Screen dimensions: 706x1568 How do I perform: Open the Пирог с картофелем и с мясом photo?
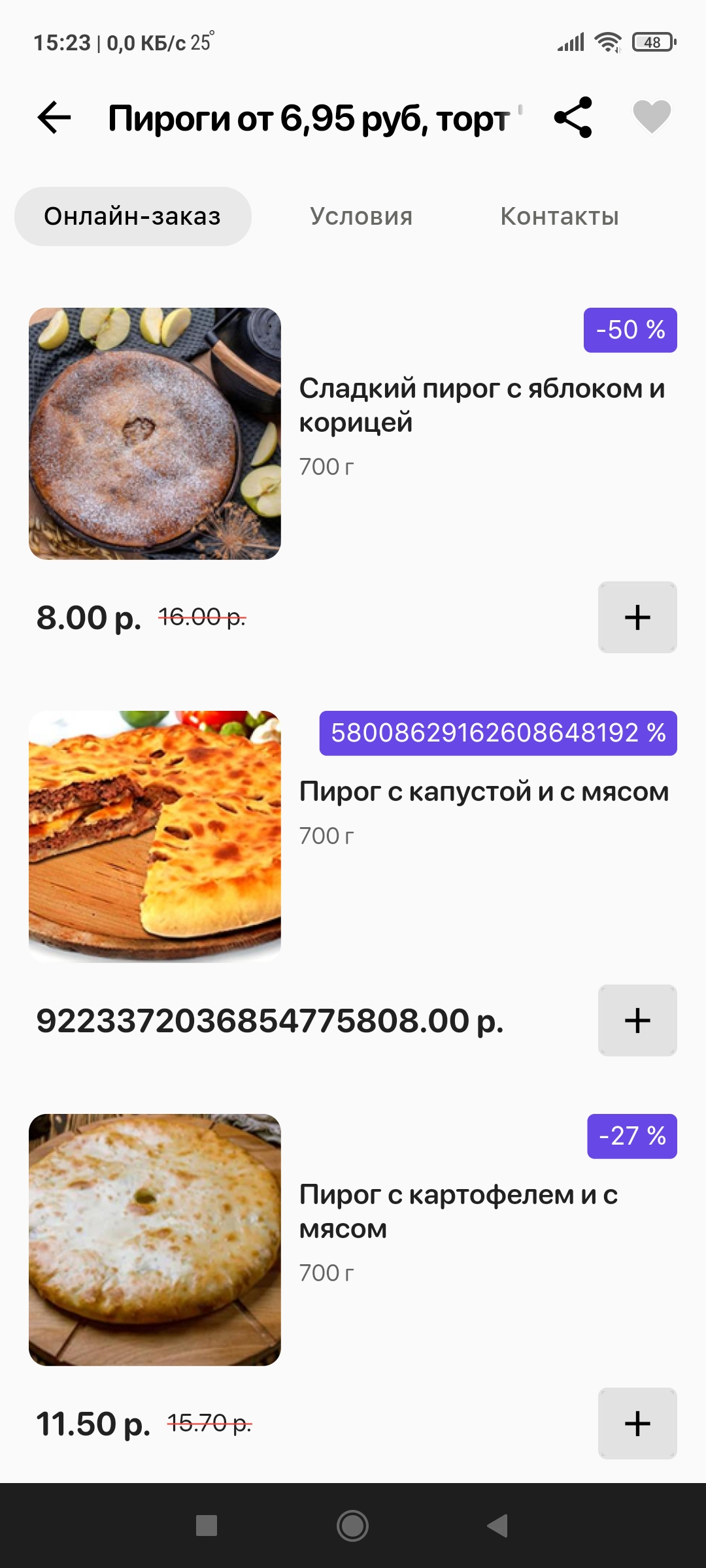pos(155,1239)
